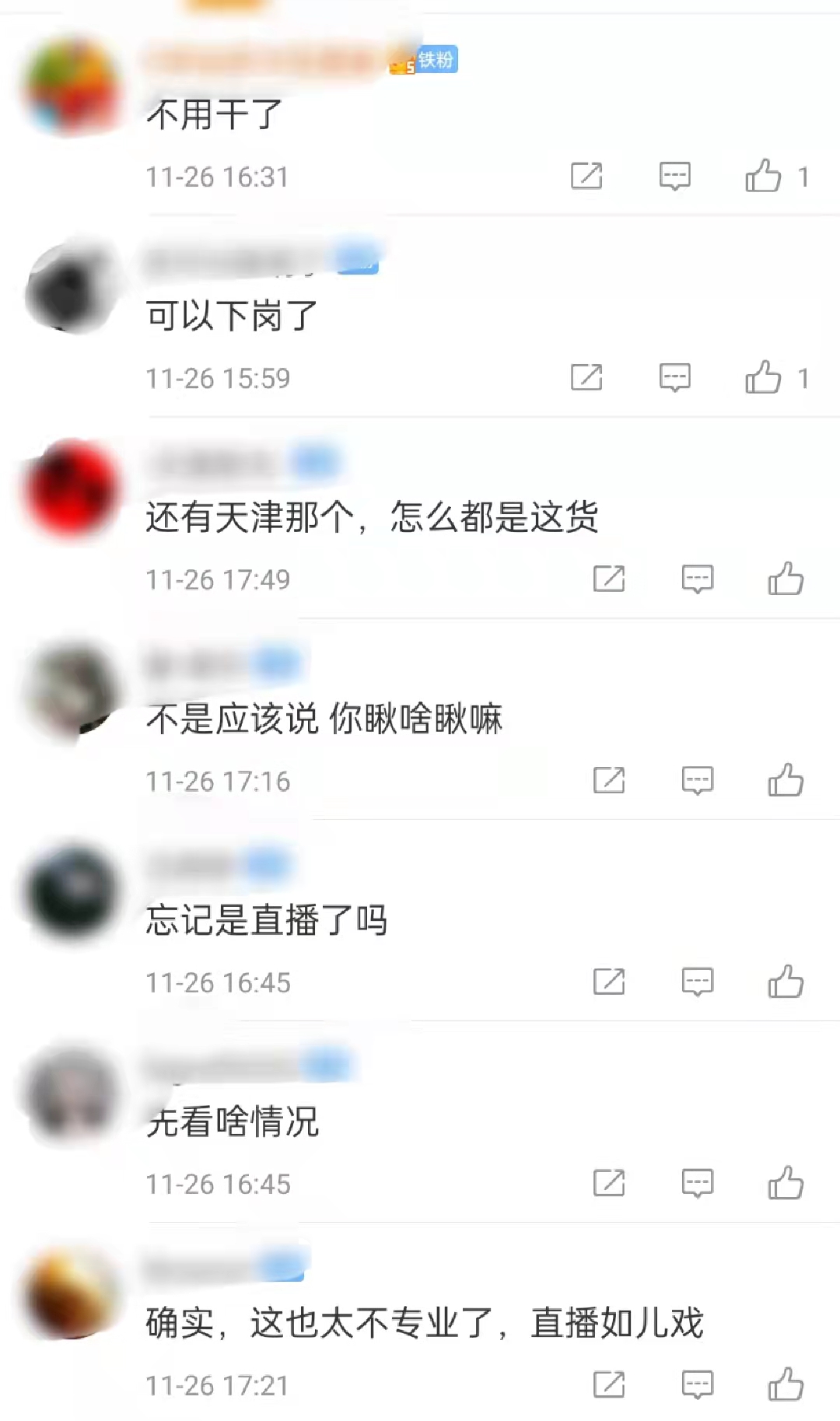The width and height of the screenshot is (840, 1421).
Task: Reply to the comment "不是应该说 你瞅啥瞅嘛"
Action: coord(697,781)
